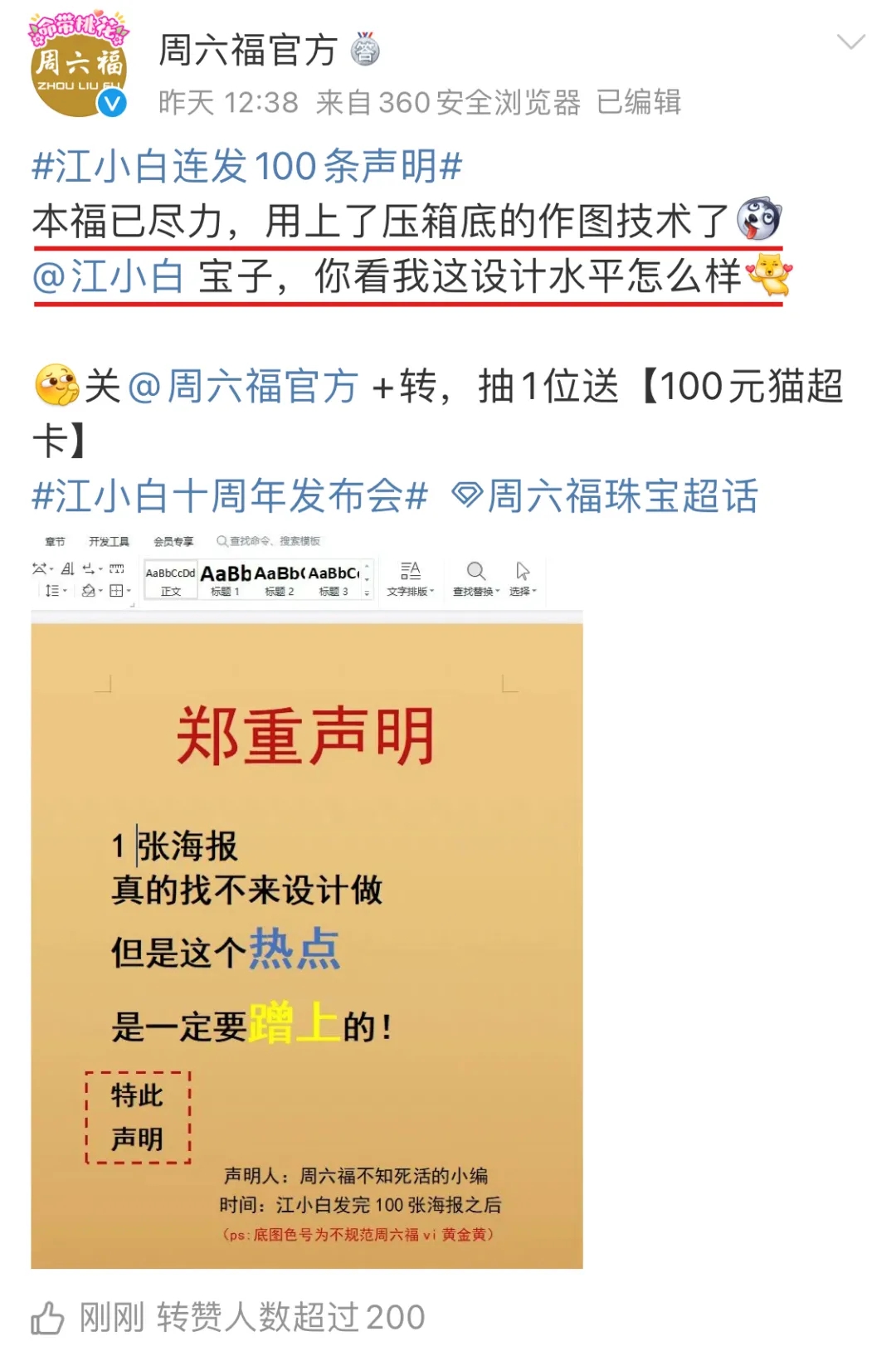The width and height of the screenshot is (896, 1351).
Task: Open the @周六福官方 mention in the post text
Action: [243, 387]
